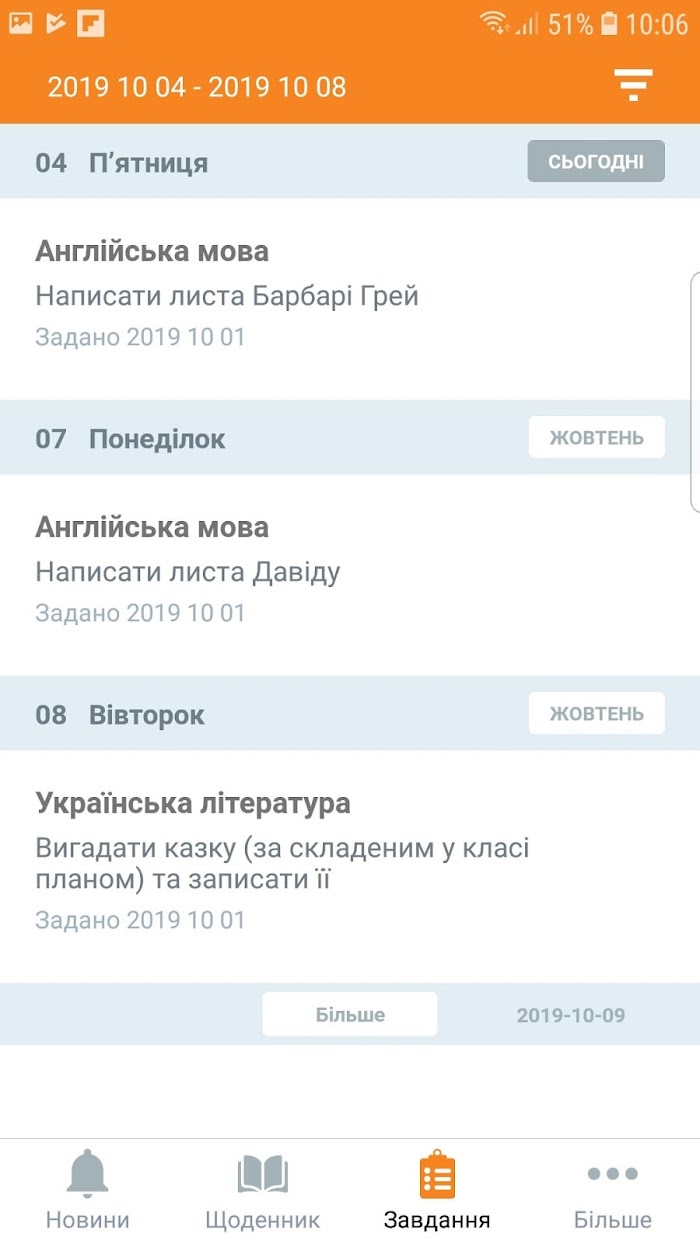Open the Більше tab with three dots
Viewport: 700px width, 1244px height.
point(612,1190)
